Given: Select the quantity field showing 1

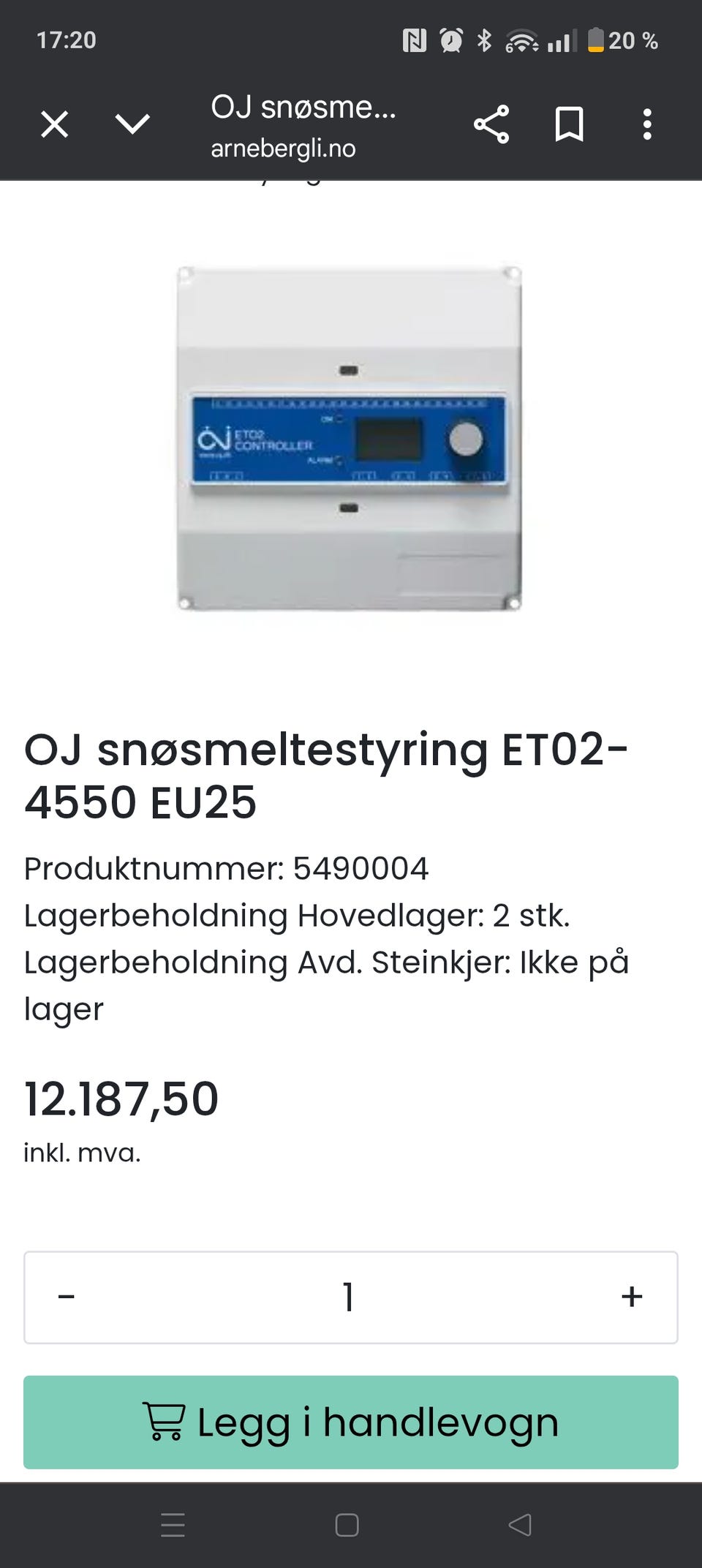Looking at the screenshot, I should pos(349,1297).
